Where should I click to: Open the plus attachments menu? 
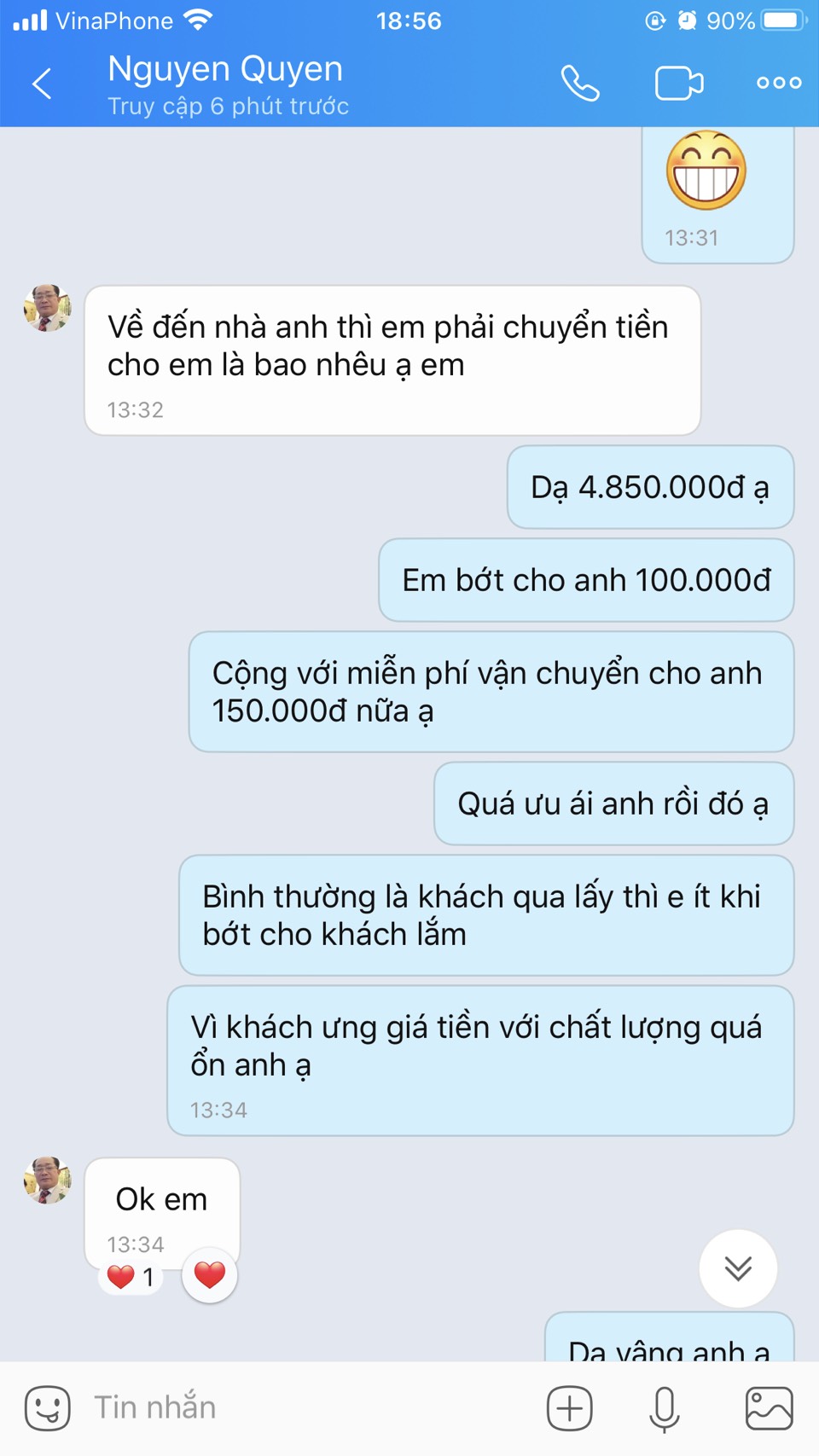point(569,1407)
